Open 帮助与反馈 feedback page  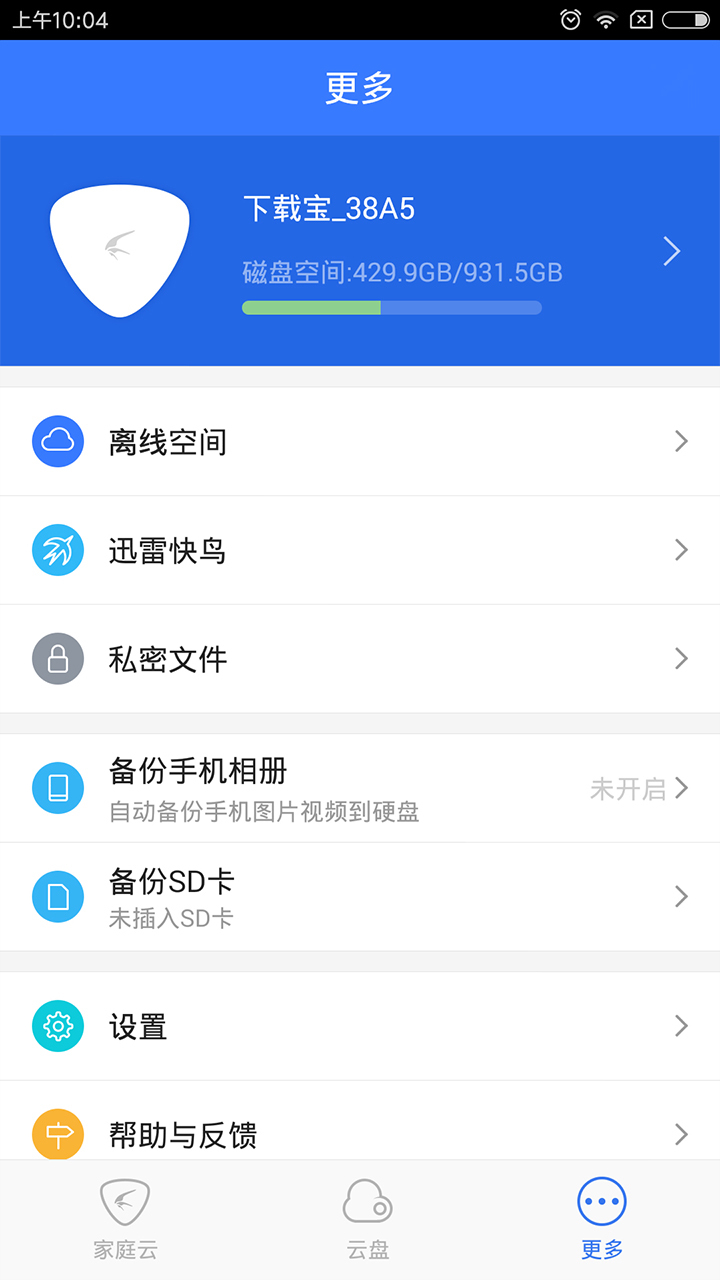pyautogui.click(x=360, y=1134)
